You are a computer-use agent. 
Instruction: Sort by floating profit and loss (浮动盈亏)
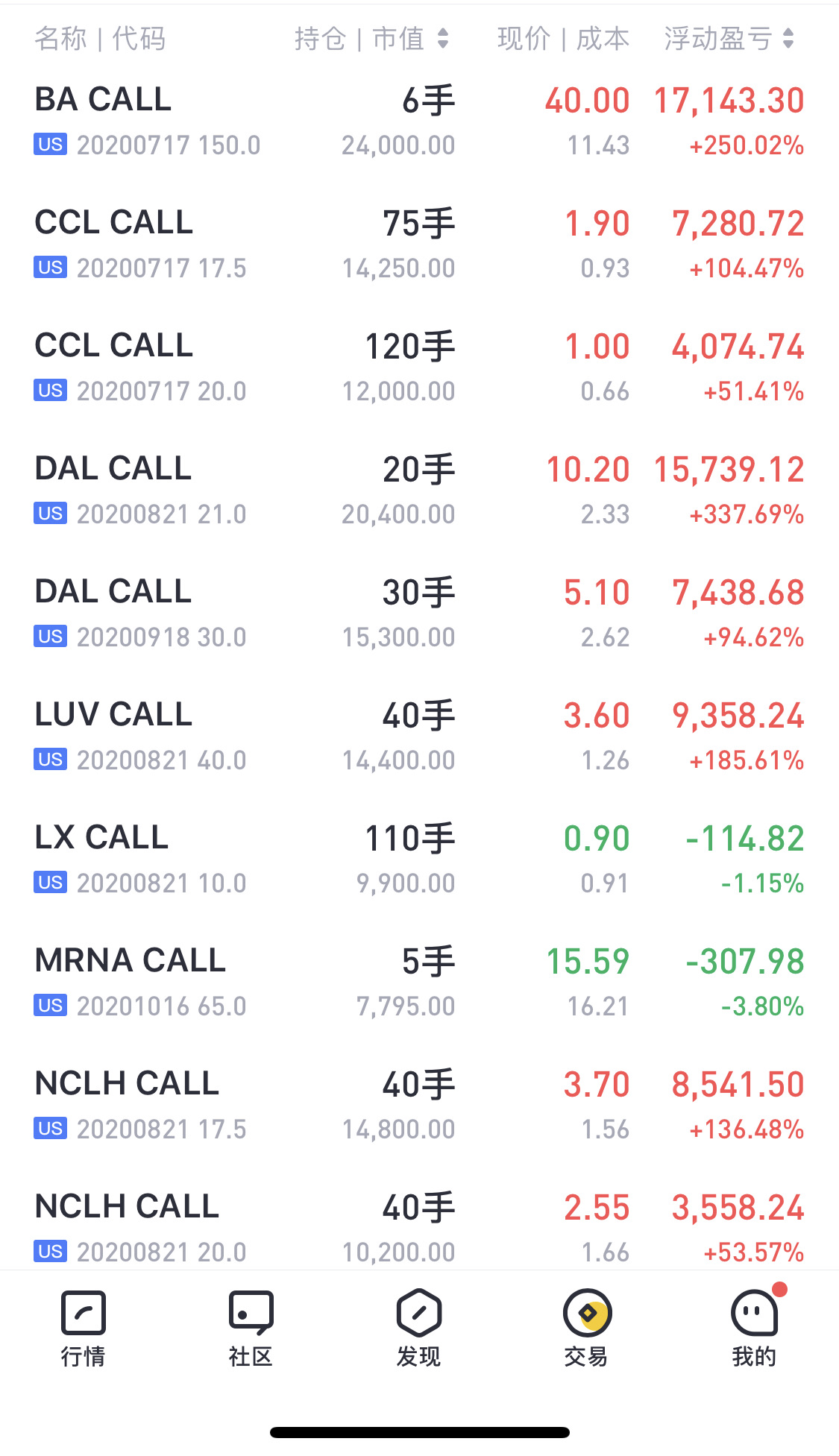pyautogui.click(x=729, y=39)
